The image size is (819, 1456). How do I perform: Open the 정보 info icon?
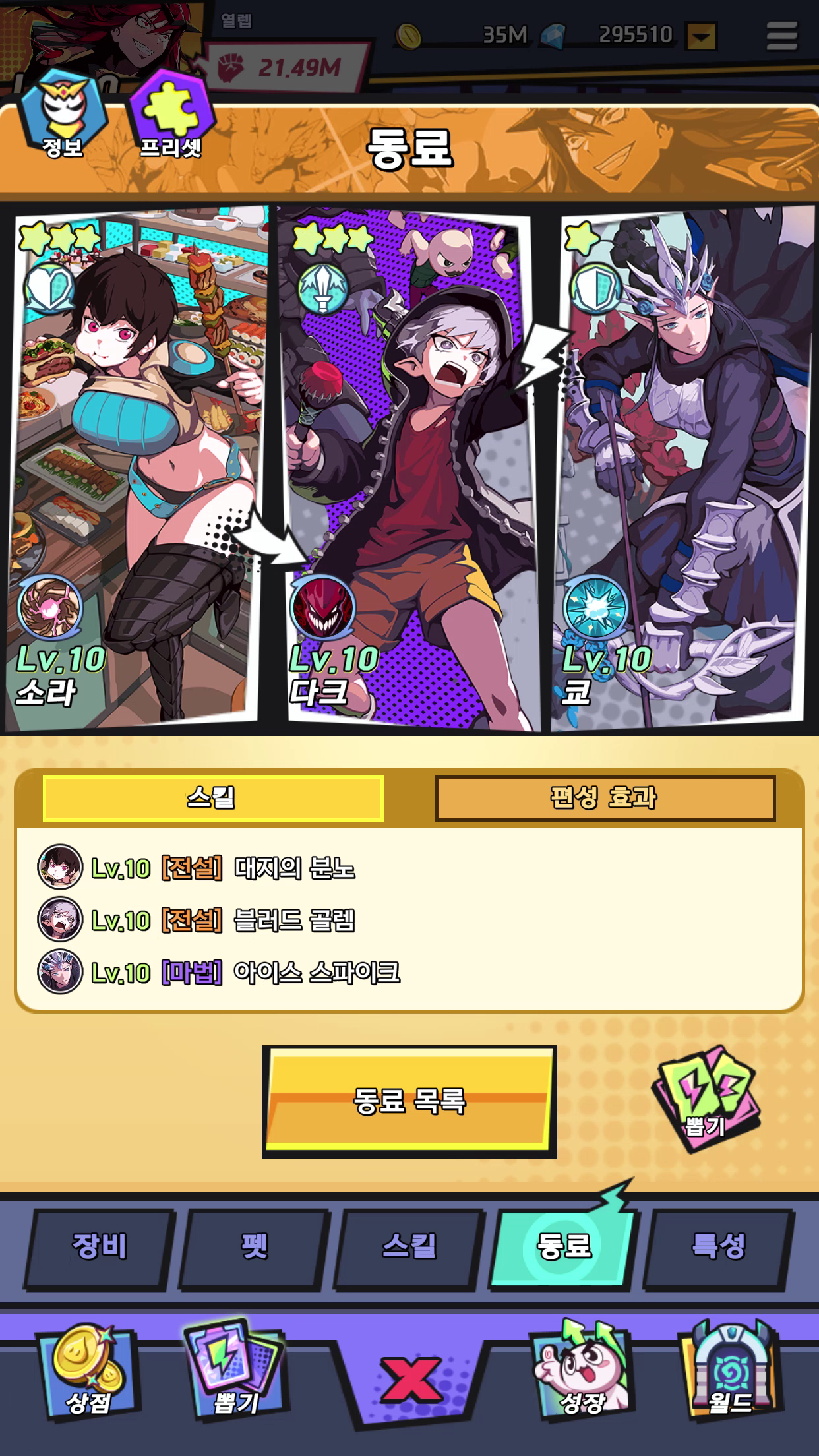tap(63, 115)
